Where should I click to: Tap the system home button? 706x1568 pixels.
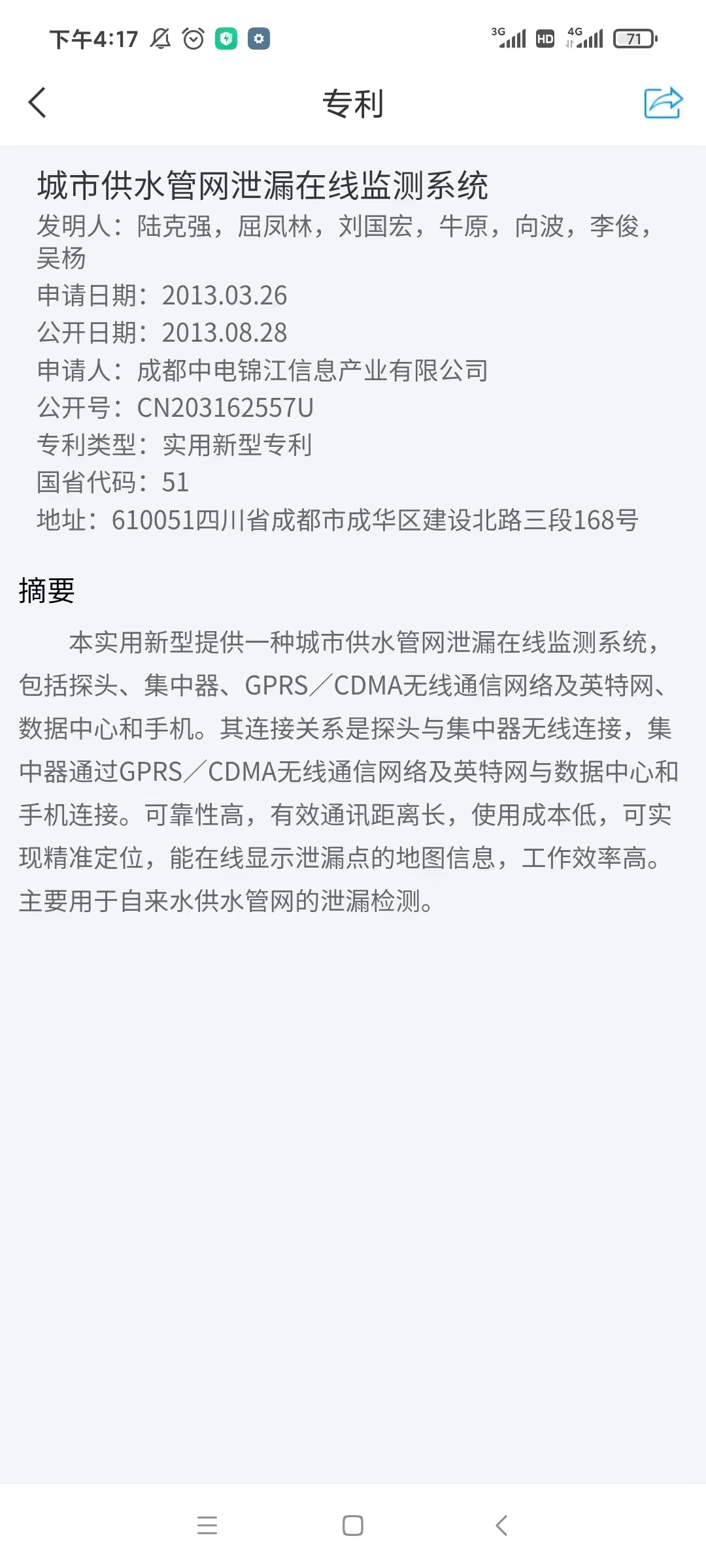(x=353, y=1526)
